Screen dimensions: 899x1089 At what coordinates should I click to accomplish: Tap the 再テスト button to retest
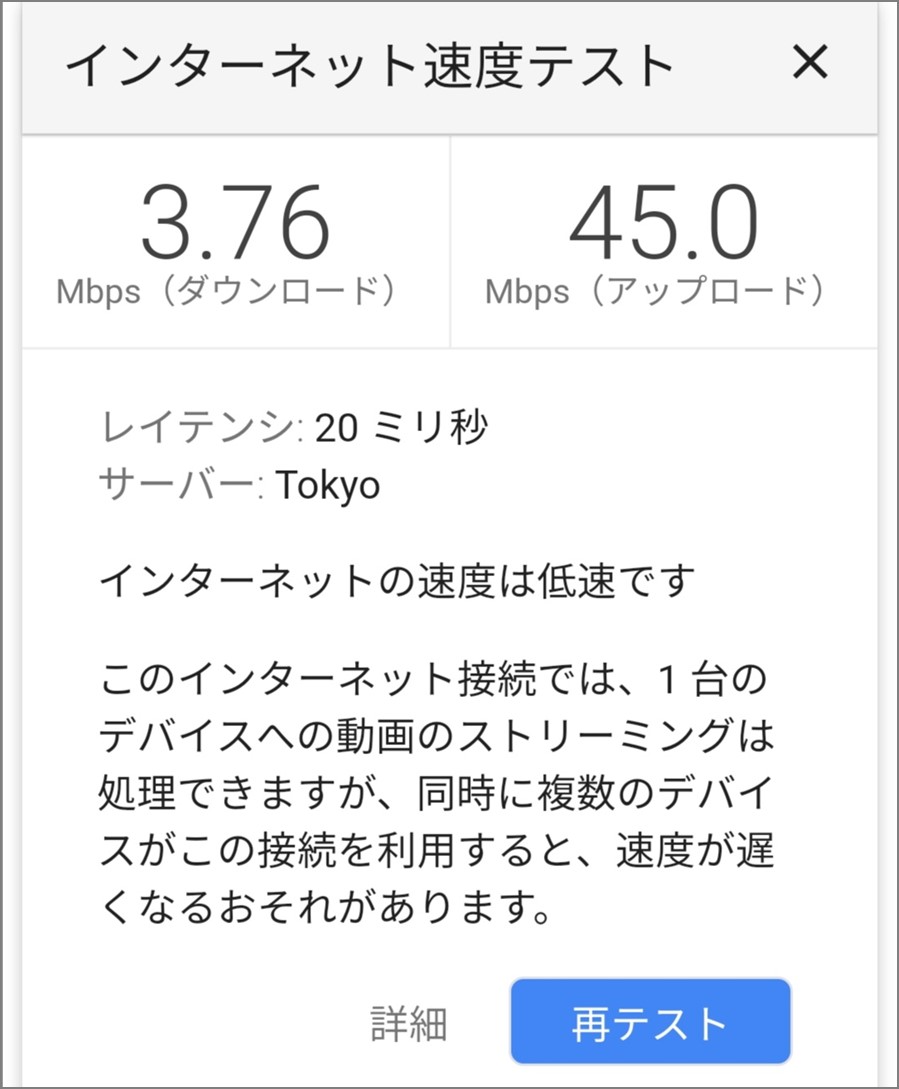pyautogui.click(x=650, y=1022)
